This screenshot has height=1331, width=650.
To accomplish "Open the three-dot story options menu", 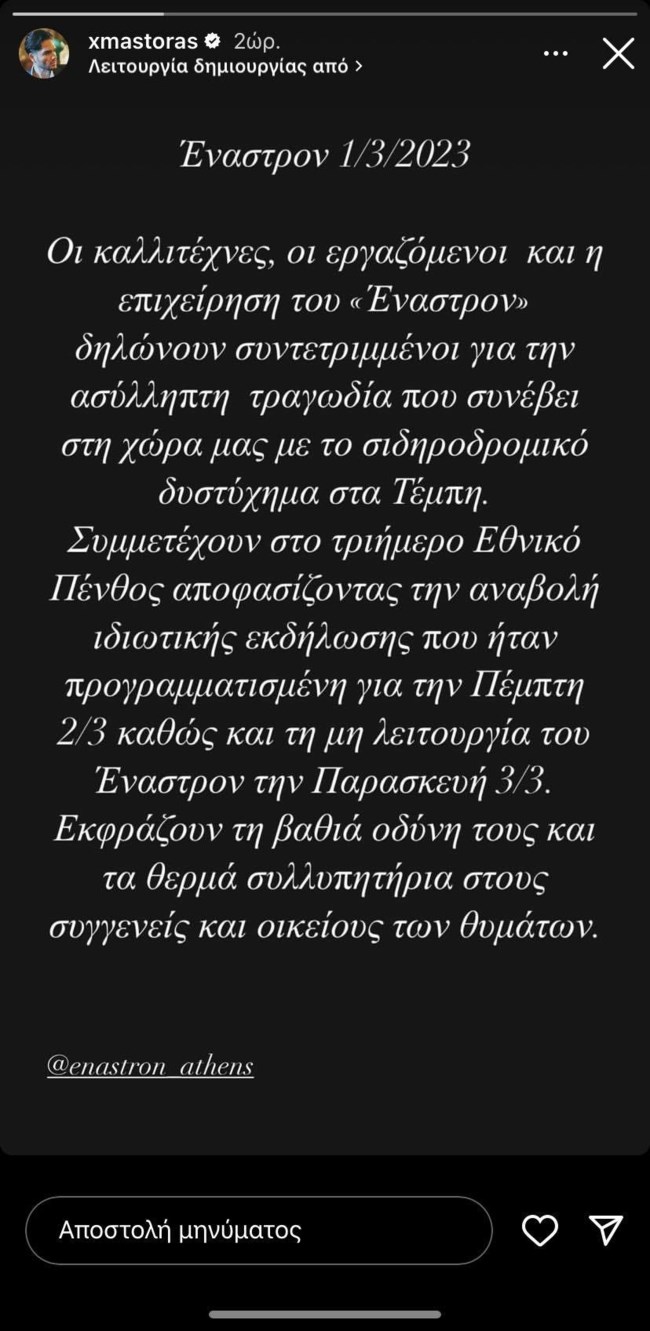I will coord(556,53).
